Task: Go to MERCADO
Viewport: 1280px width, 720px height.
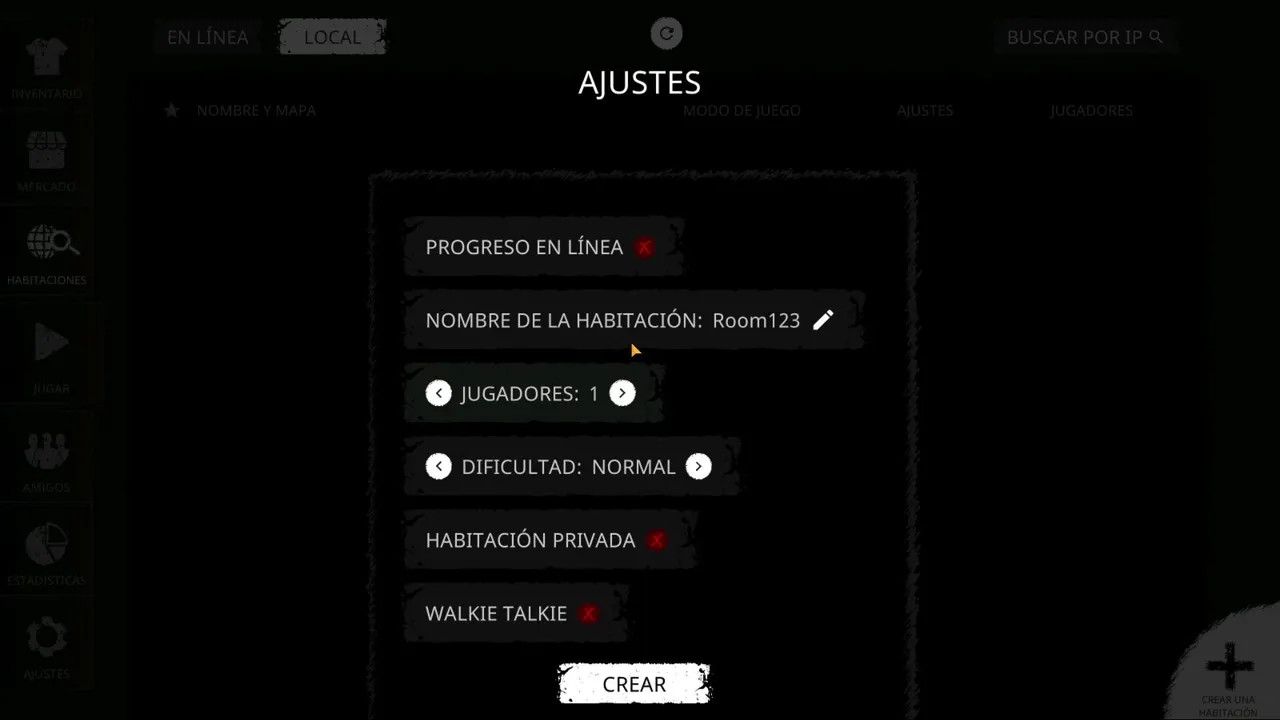Action: (47, 161)
